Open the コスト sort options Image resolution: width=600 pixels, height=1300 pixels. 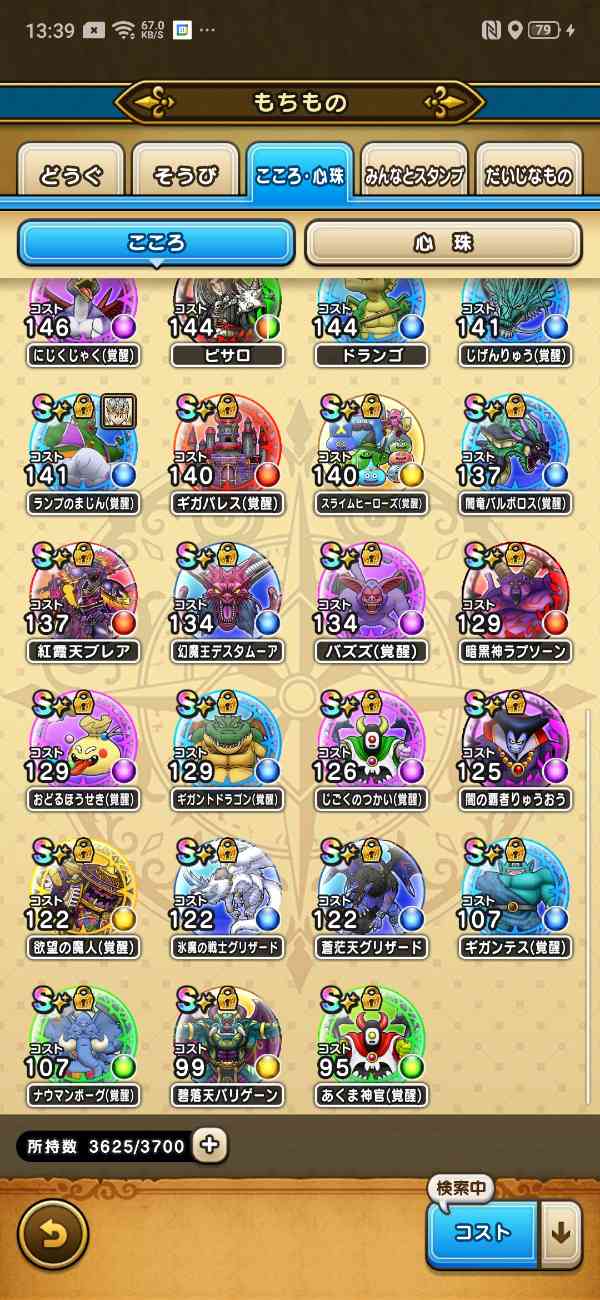[483, 1234]
